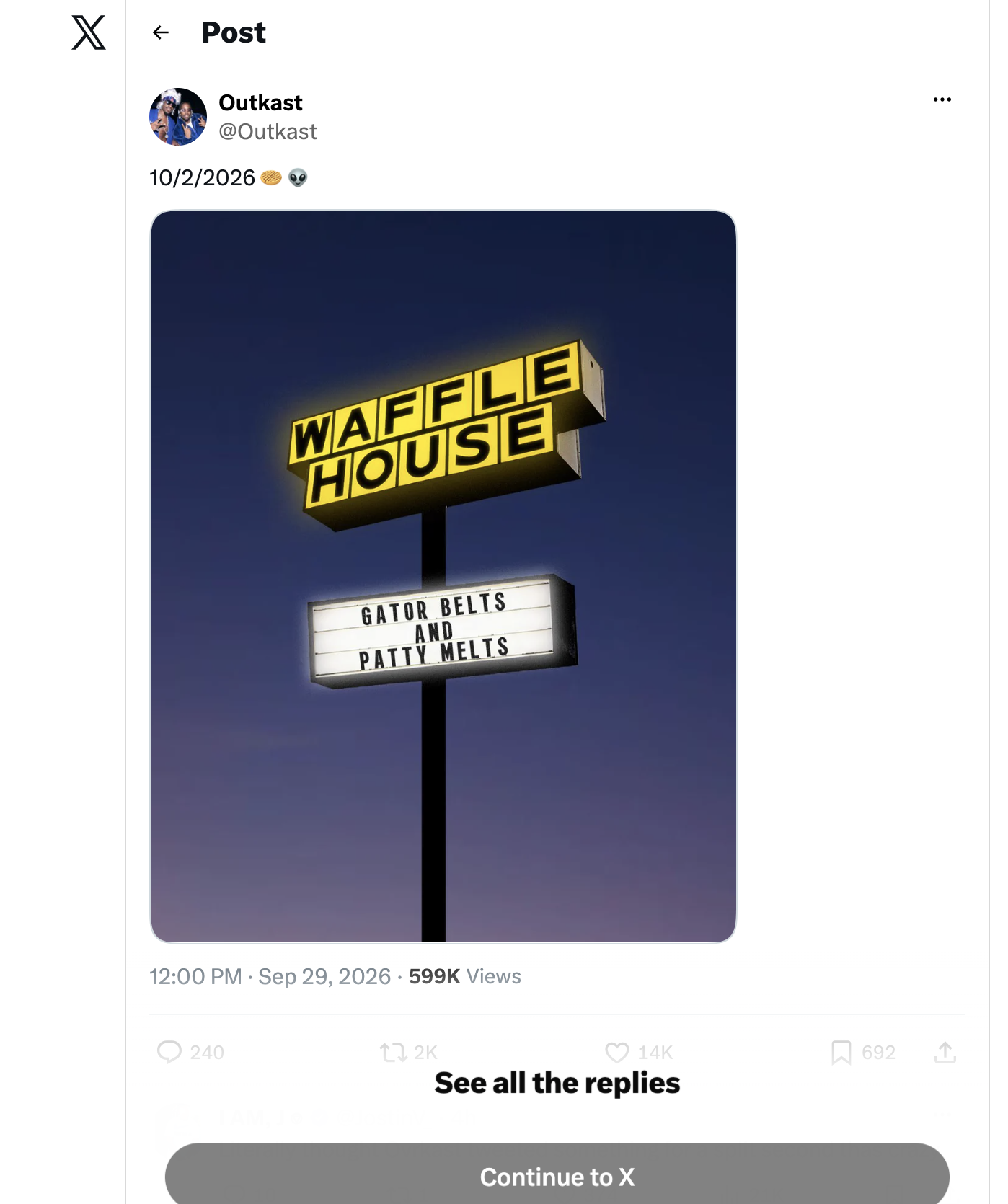The height and width of the screenshot is (1204, 1008).
Task: Bookmark this Outkast post
Action: coord(841,1053)
